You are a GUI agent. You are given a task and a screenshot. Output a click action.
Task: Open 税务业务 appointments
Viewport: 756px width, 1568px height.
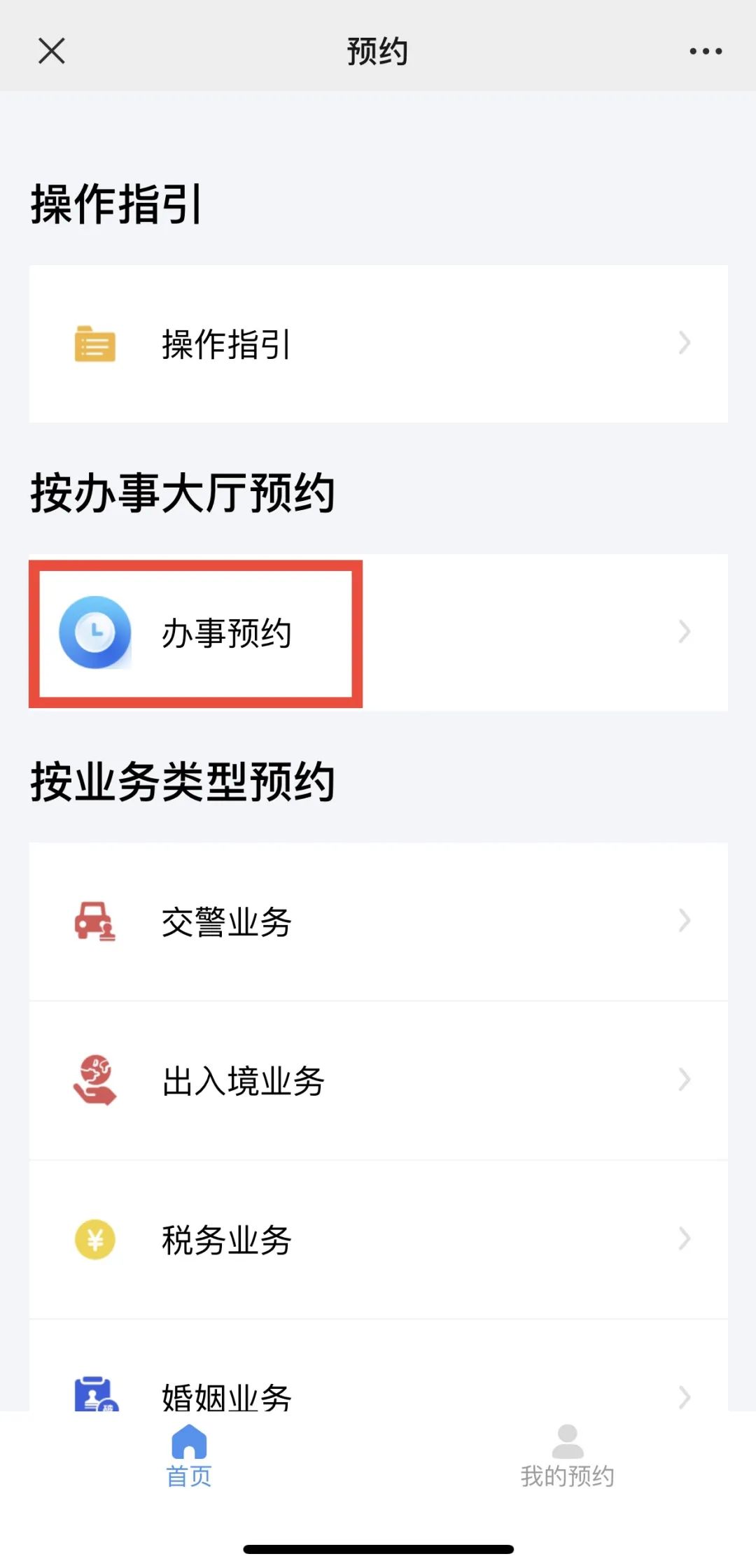[x=378, y=1239]
